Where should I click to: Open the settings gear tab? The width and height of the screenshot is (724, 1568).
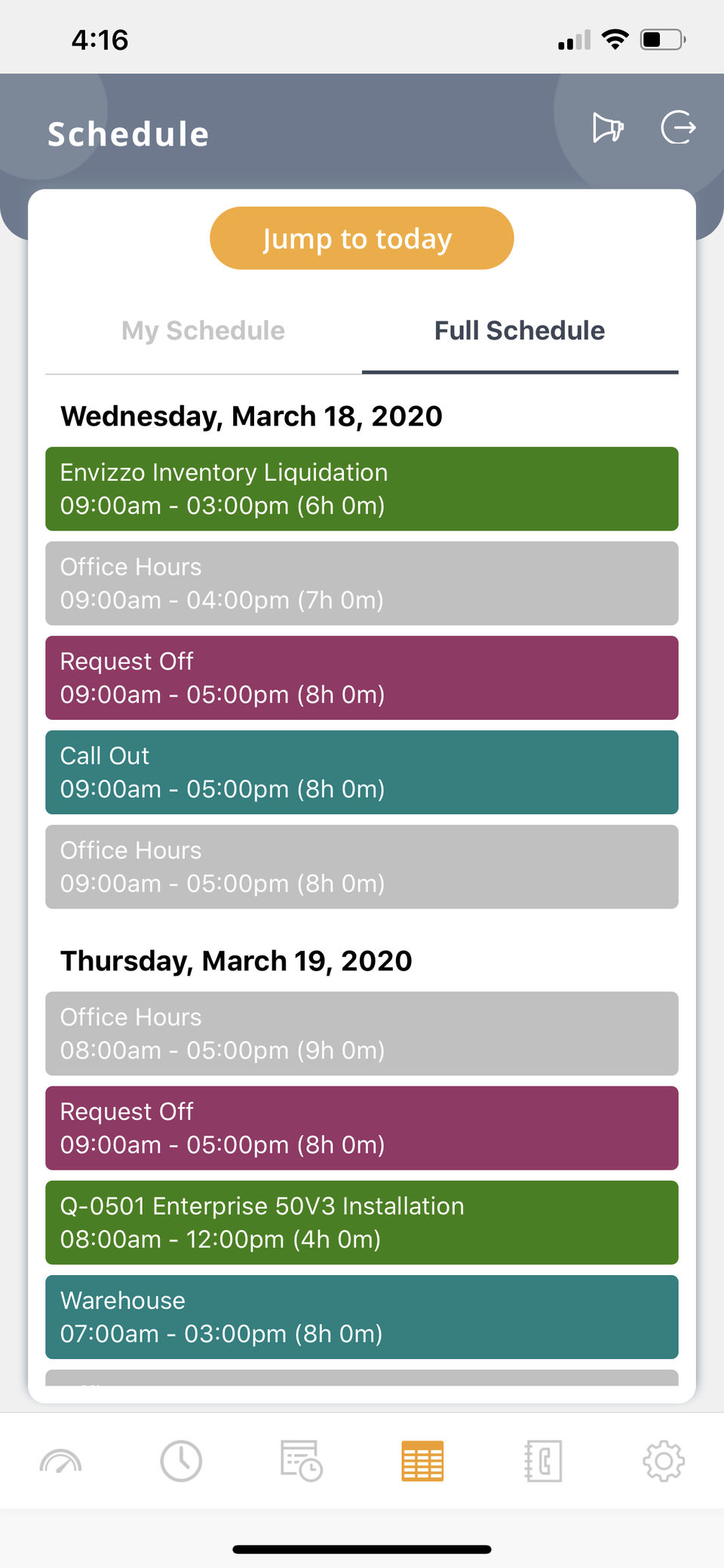(x=664, y=1462)
